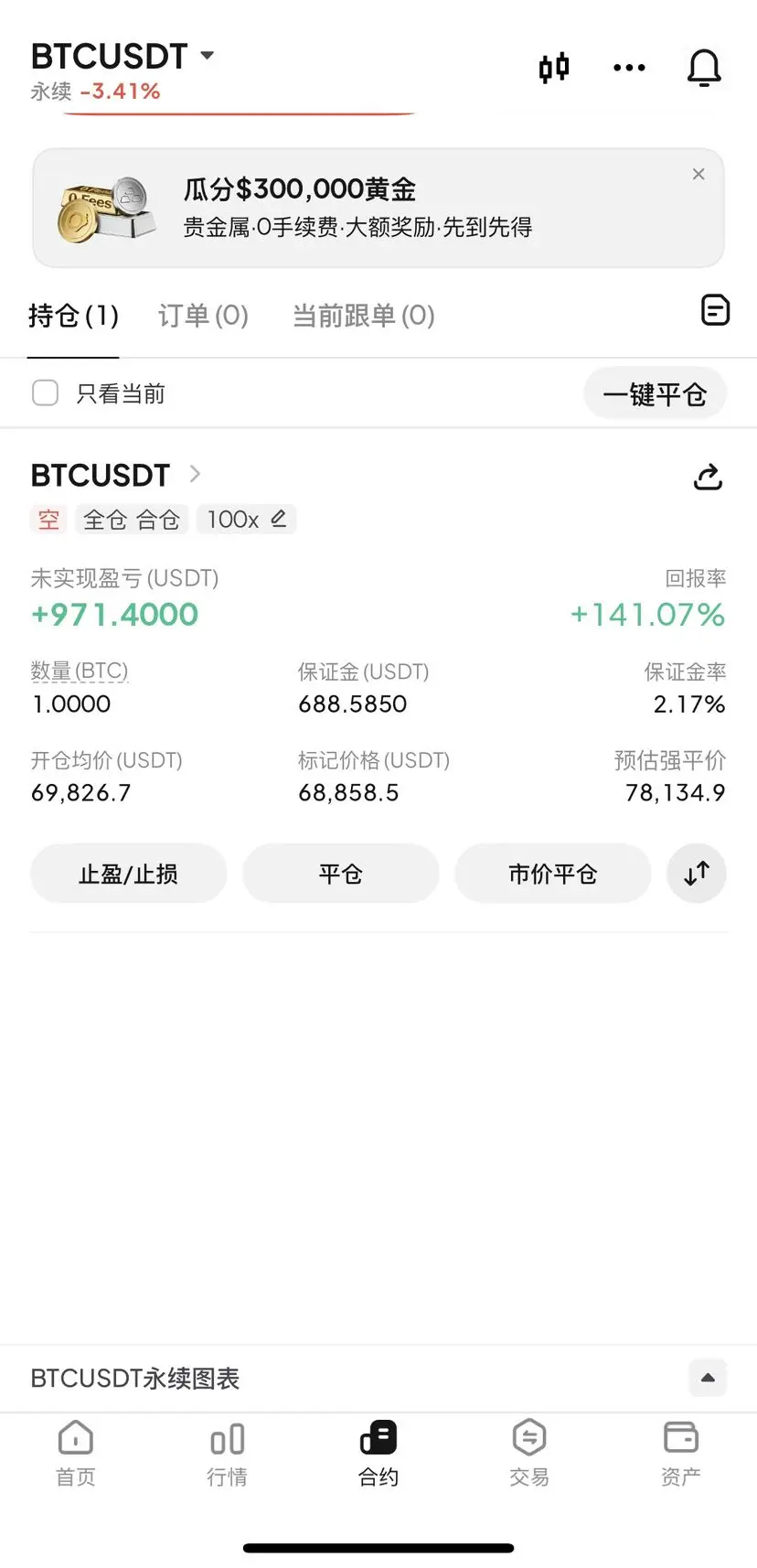The width and height of the screenshot is (757, 1568).
Task: Open the candlestick chart icon
Action: [554, 68]
